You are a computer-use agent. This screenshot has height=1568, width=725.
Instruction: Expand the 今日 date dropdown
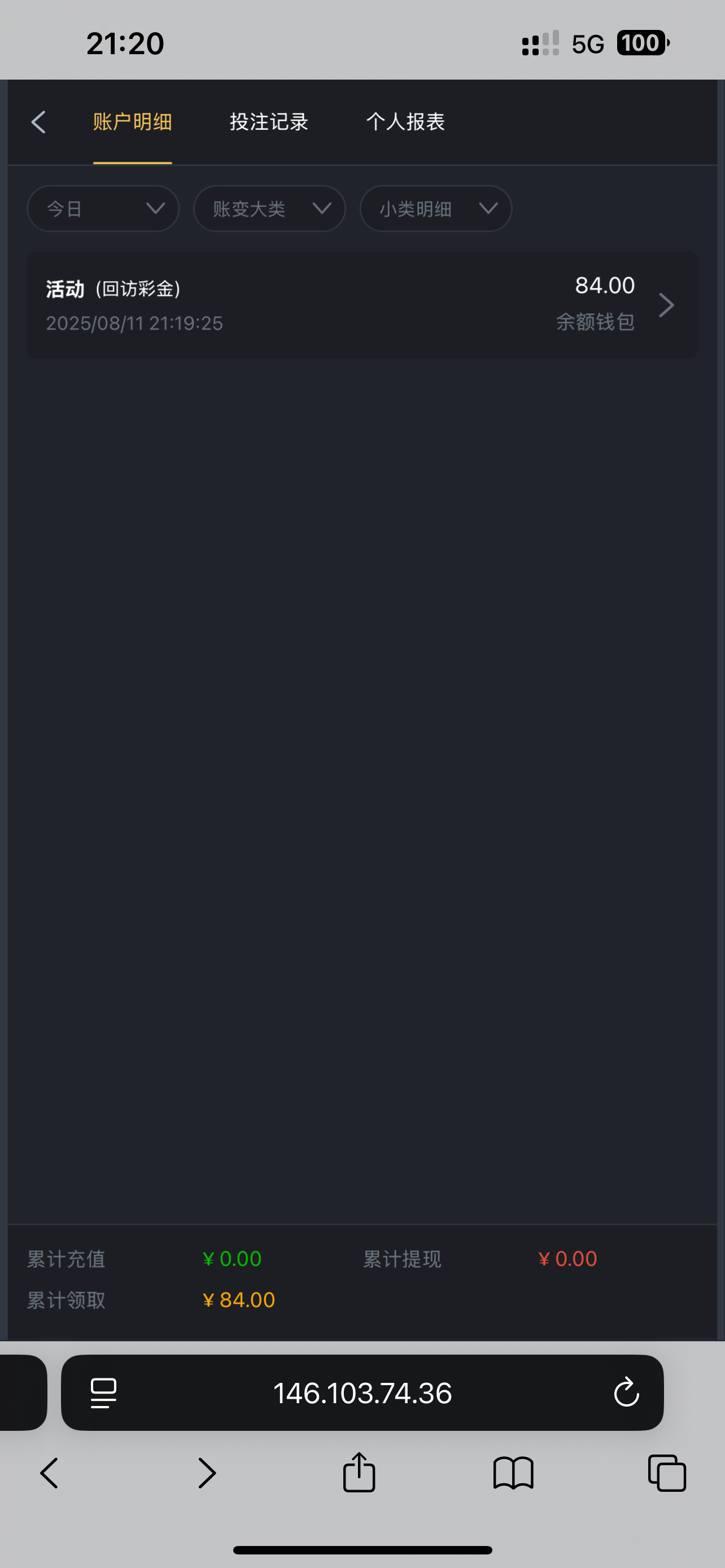click(x=103, y=209)
